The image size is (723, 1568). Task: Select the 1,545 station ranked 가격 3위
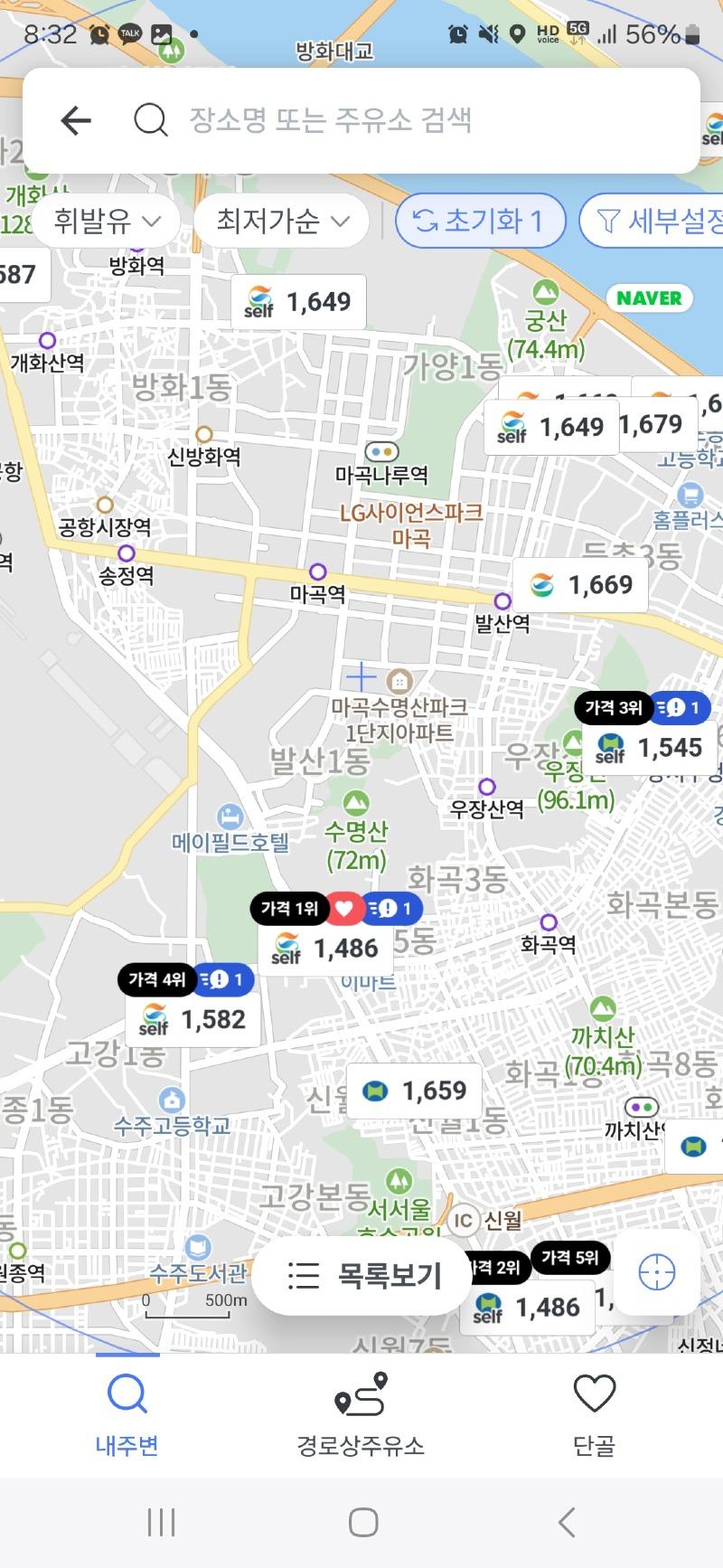tap(649, 748)
